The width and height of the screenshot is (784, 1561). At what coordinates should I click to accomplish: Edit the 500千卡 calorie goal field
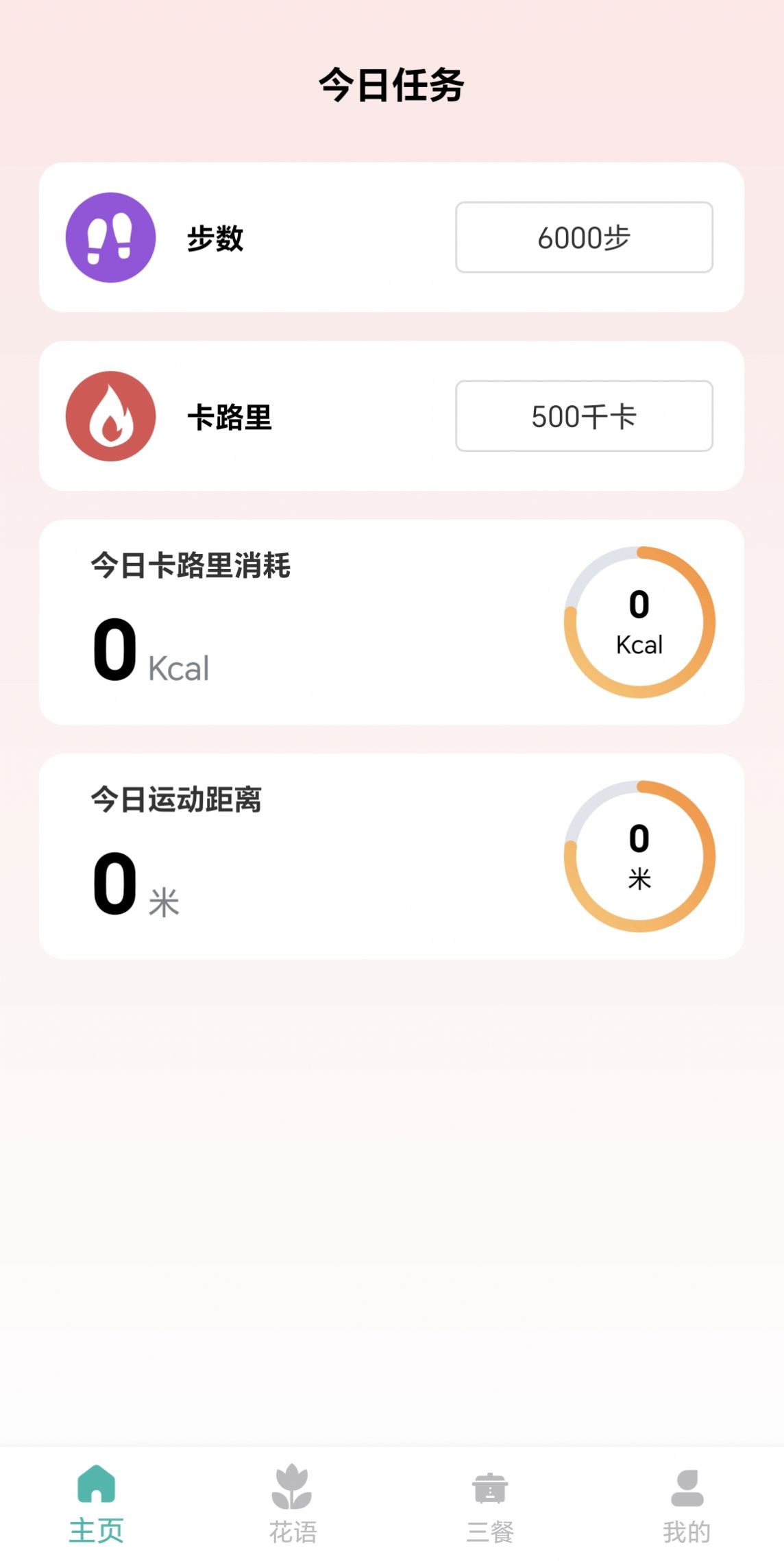pyautogui.click(x=584, y=417)
